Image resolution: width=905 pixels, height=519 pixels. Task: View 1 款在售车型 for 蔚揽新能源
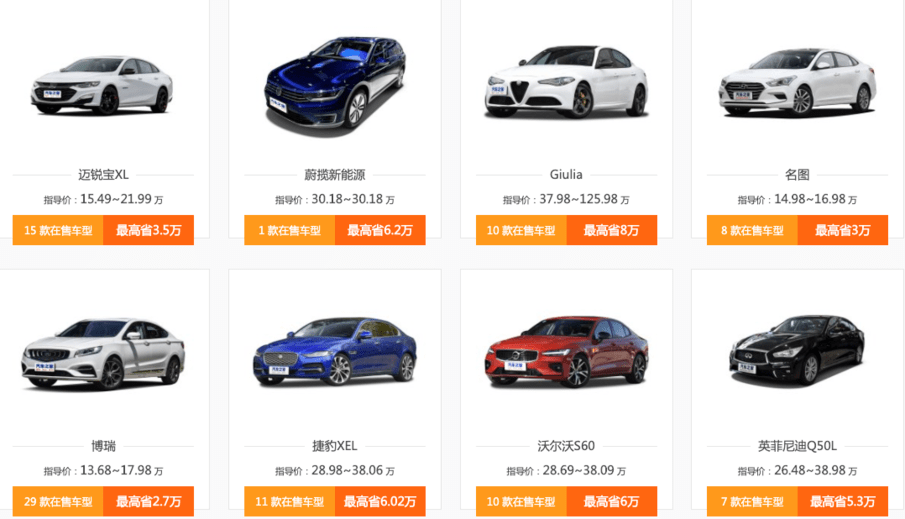click(x=289, y=230)
